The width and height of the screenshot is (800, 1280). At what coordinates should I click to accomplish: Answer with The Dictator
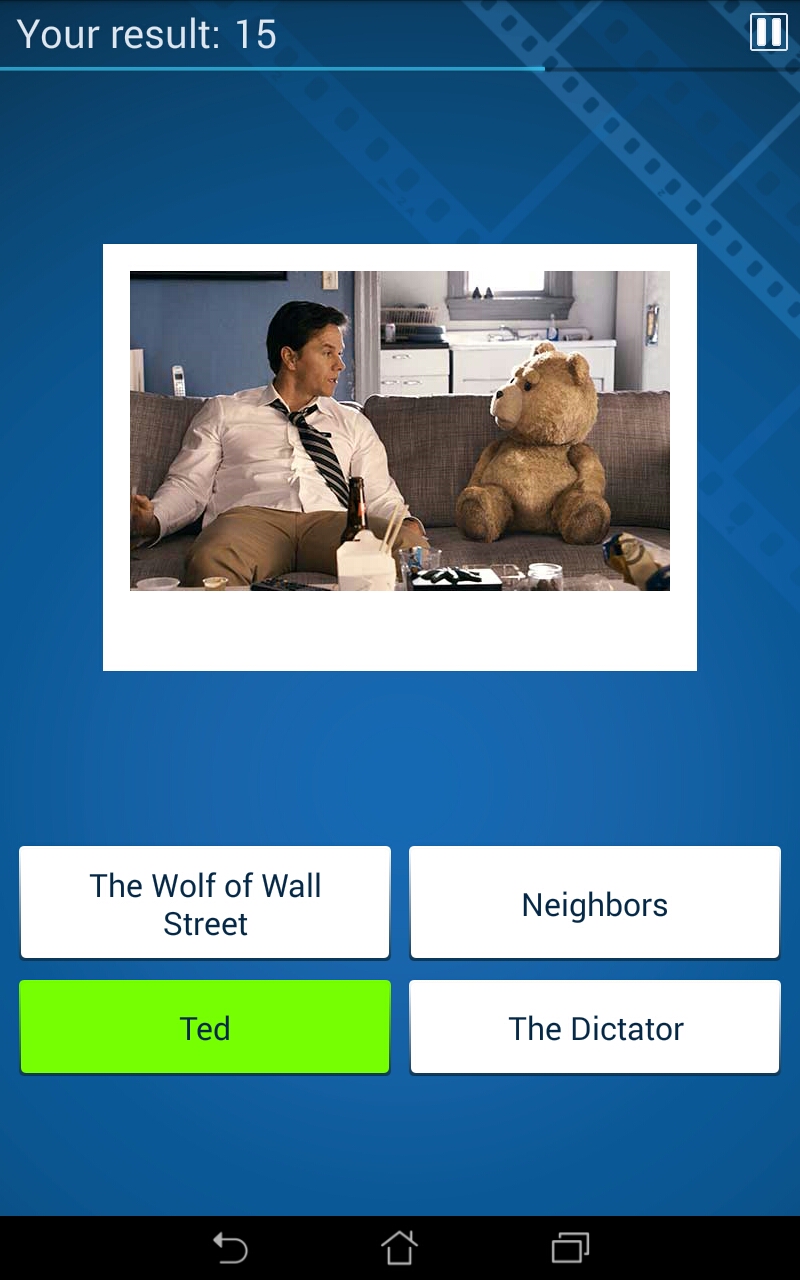click(595, 1027)
